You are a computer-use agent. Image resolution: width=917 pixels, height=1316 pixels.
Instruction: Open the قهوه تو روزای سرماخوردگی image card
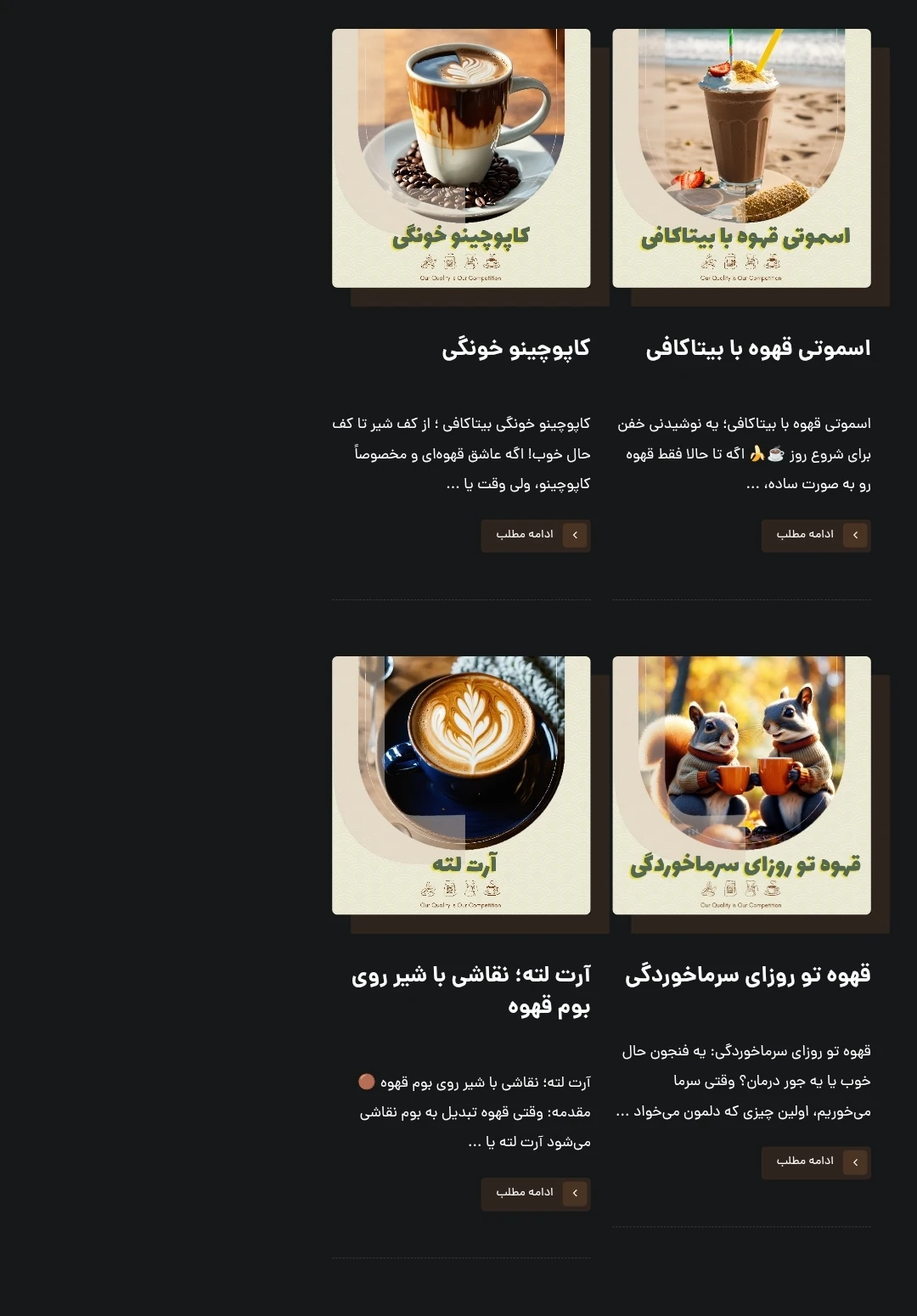[x=741, y=785]
